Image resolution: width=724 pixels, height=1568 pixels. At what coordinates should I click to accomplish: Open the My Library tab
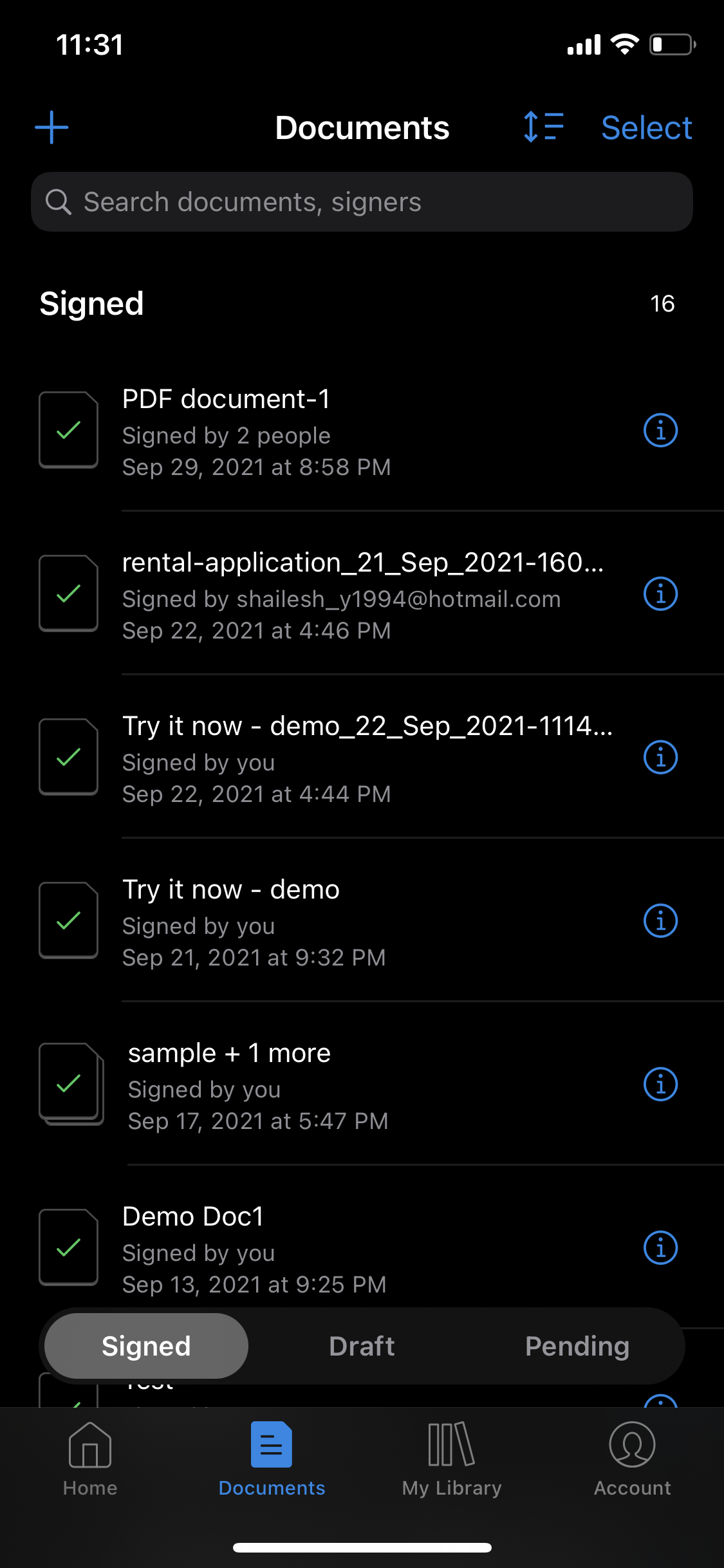(x=452, y=1459)
